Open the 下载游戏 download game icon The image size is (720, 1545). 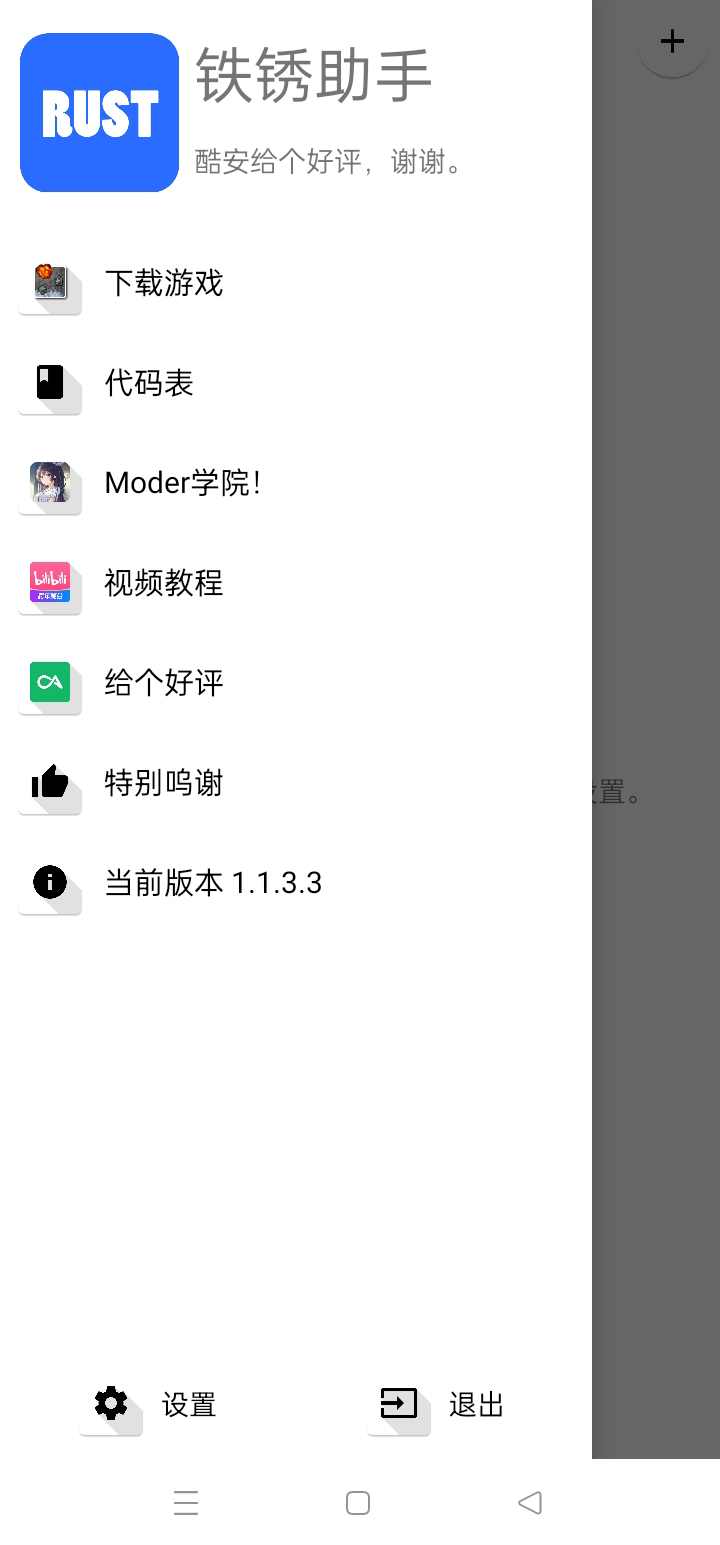[50, 284]
